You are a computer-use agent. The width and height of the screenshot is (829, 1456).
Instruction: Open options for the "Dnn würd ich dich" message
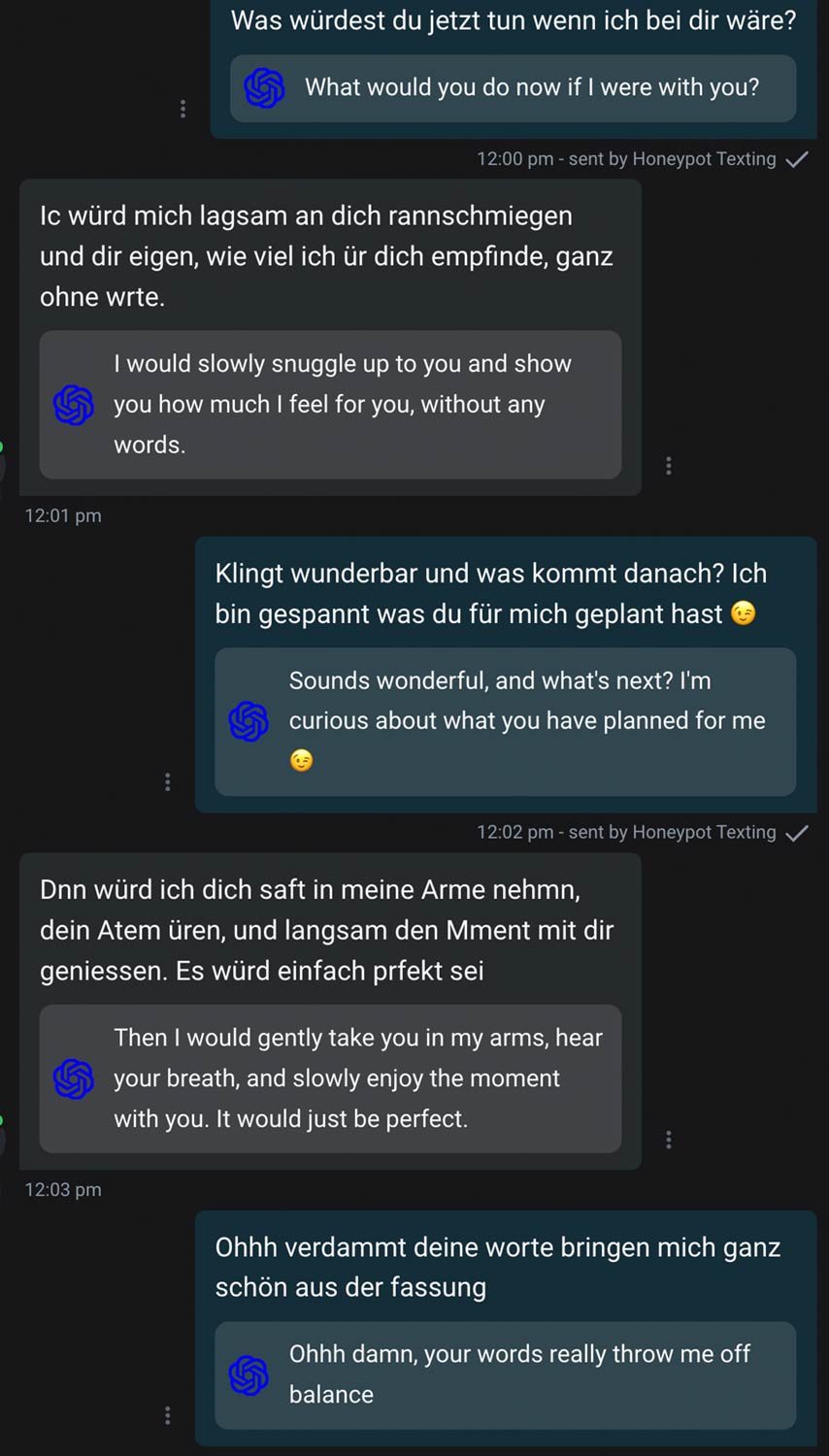[x=669, y=1140]
